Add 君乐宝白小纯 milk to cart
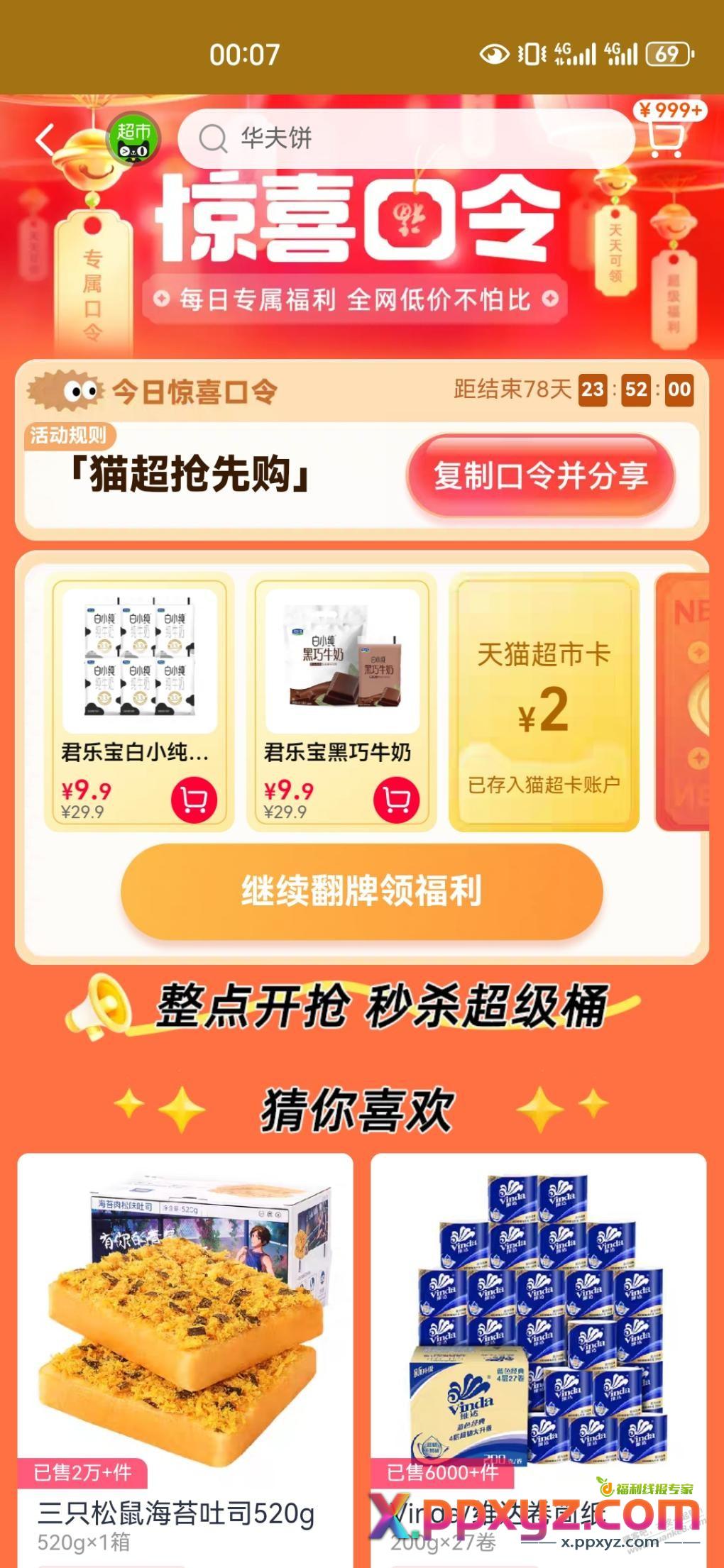The height and width of the screenshot is (1568, 724). click(x=194, y=800)
